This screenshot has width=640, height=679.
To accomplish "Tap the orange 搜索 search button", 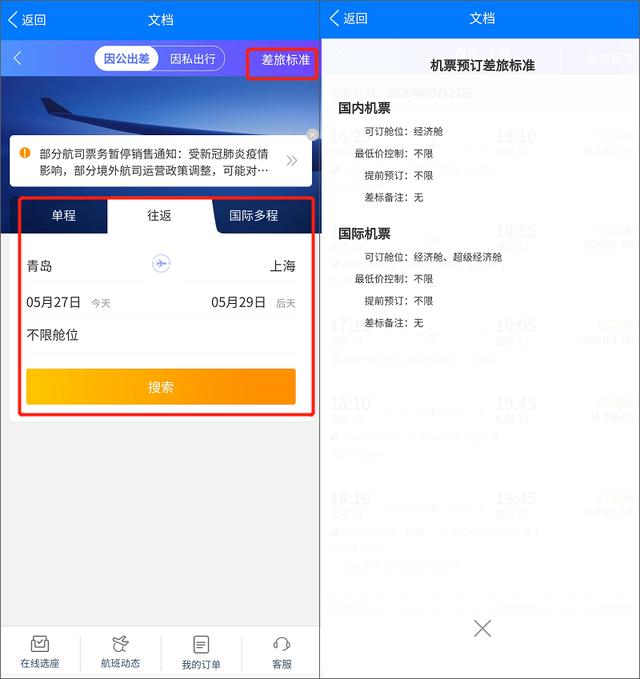I will click(x=161, y=387).
